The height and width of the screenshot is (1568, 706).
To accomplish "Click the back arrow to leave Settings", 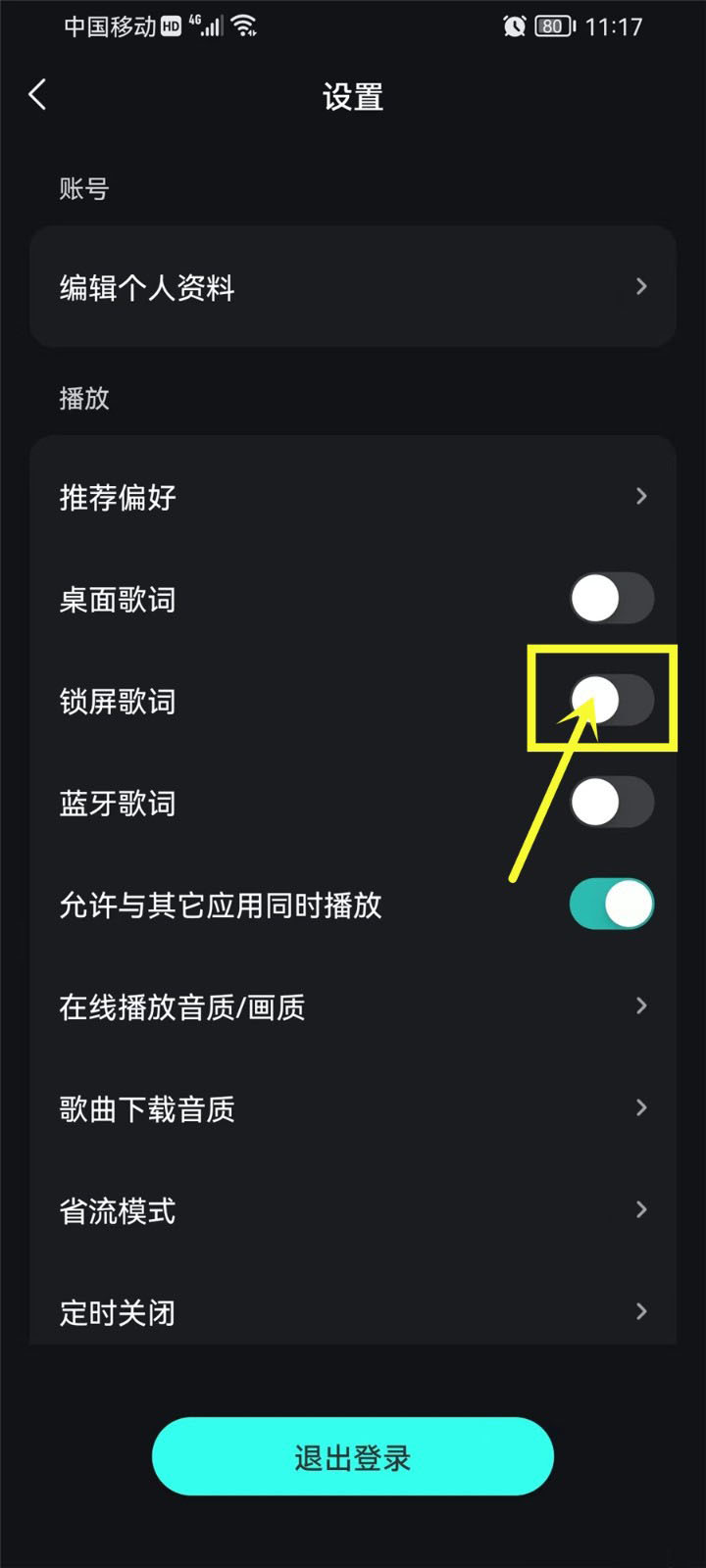I will point(36,94).
